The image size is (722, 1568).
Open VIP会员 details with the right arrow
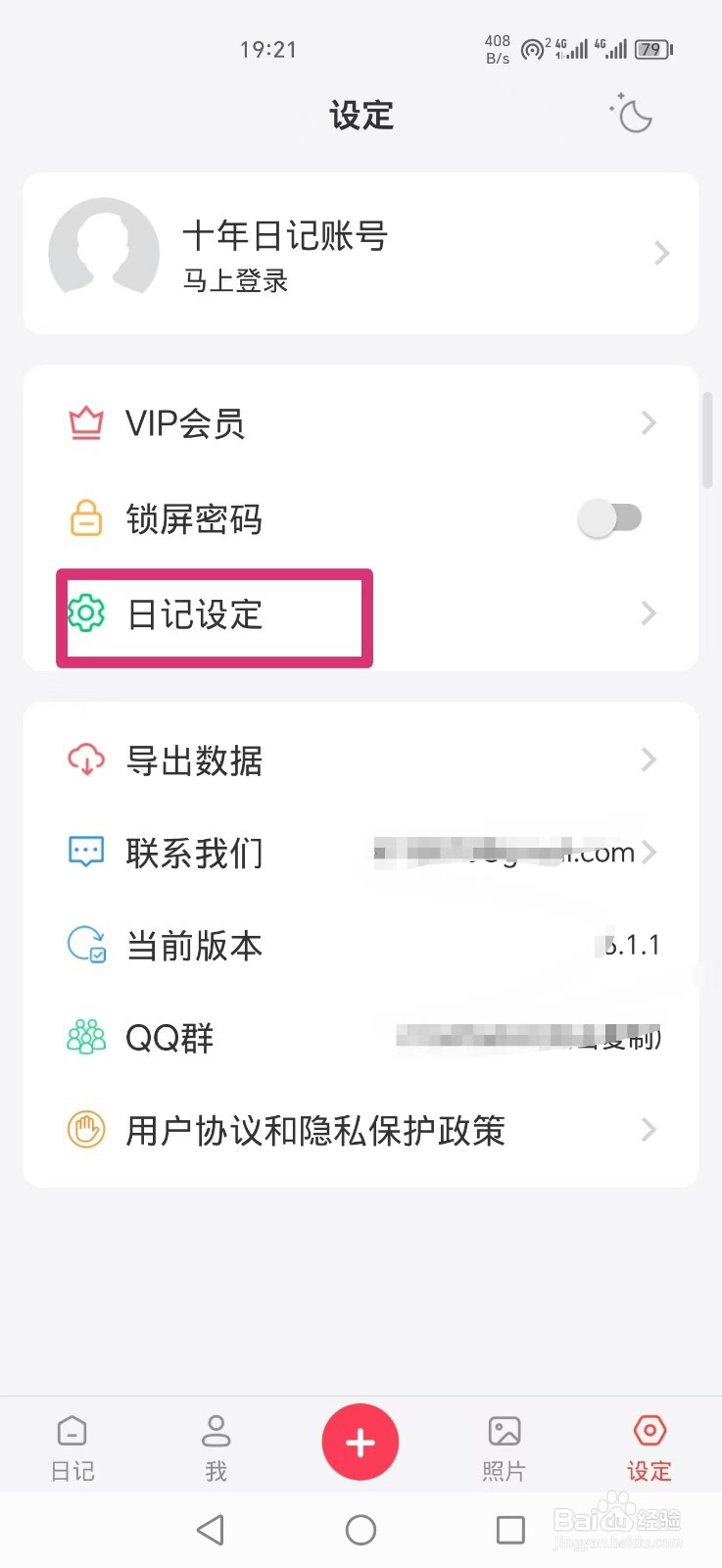pos(649,422)
